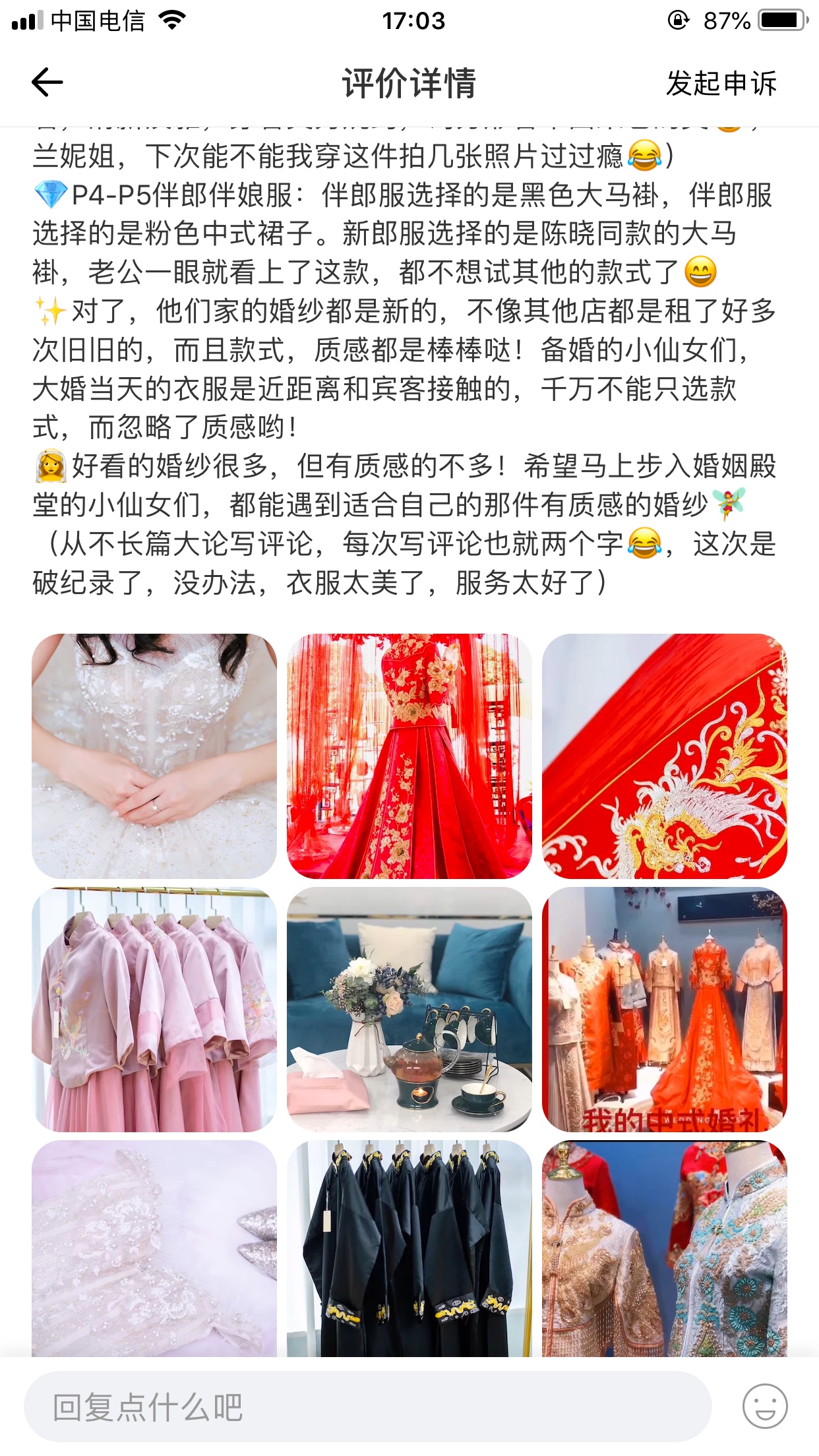Viewport: 819px width, 1456px height.
Task: View the pink bridesmaid dresses photo
Action: [154, 1009]
